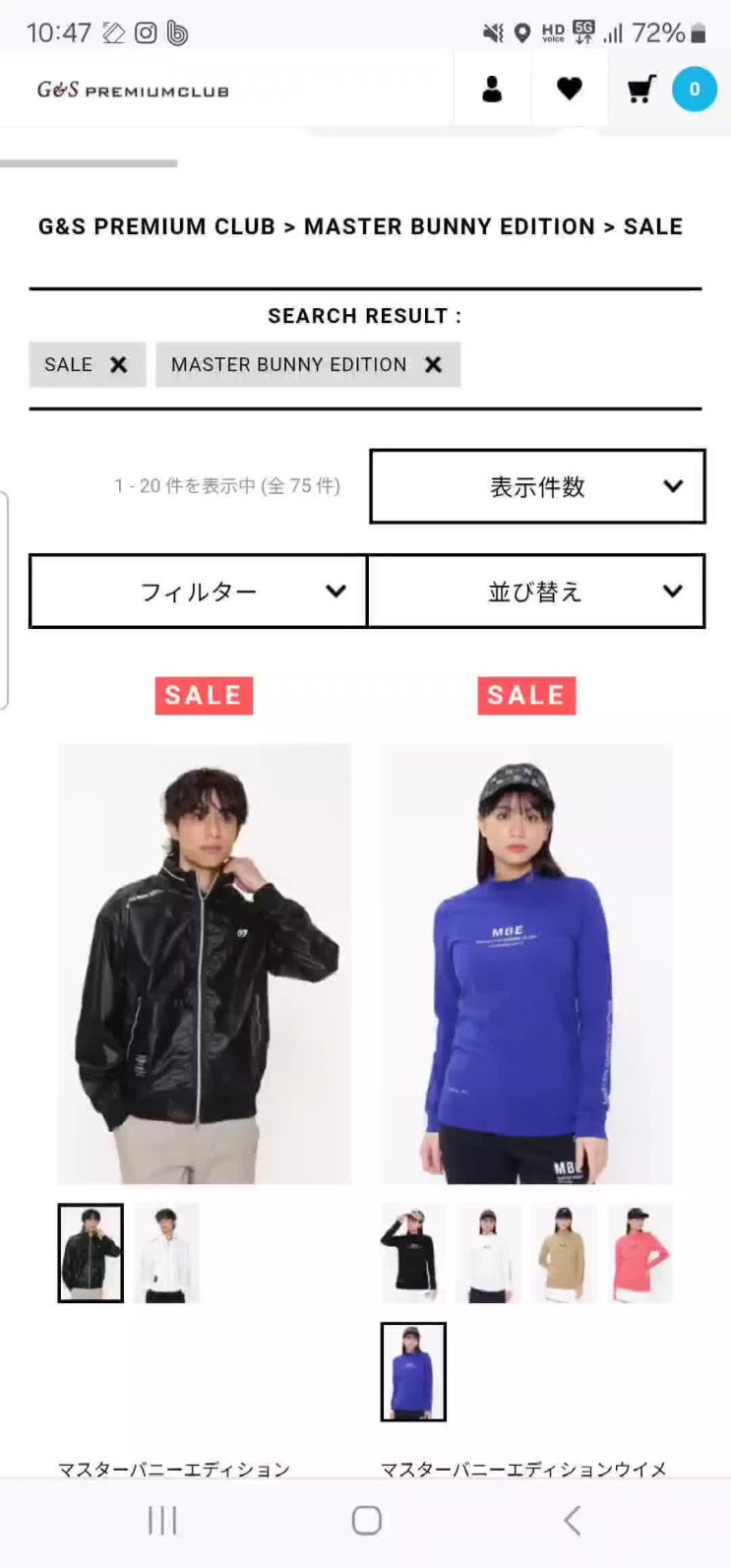Open the 並び替え sort dropdown
This screenshot has height=1568, width=731.
point(536,592)
